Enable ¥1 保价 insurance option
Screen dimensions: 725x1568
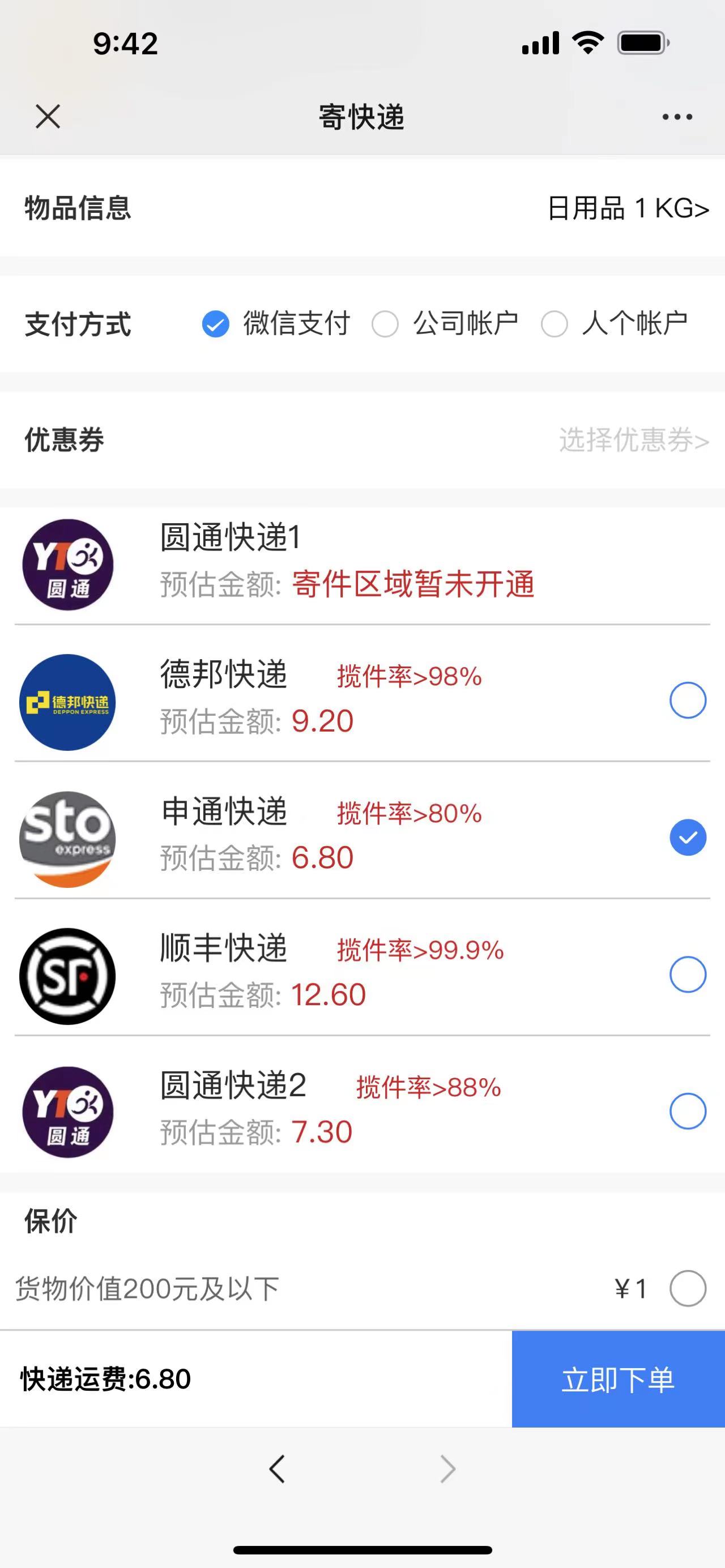pos(687,1289)
